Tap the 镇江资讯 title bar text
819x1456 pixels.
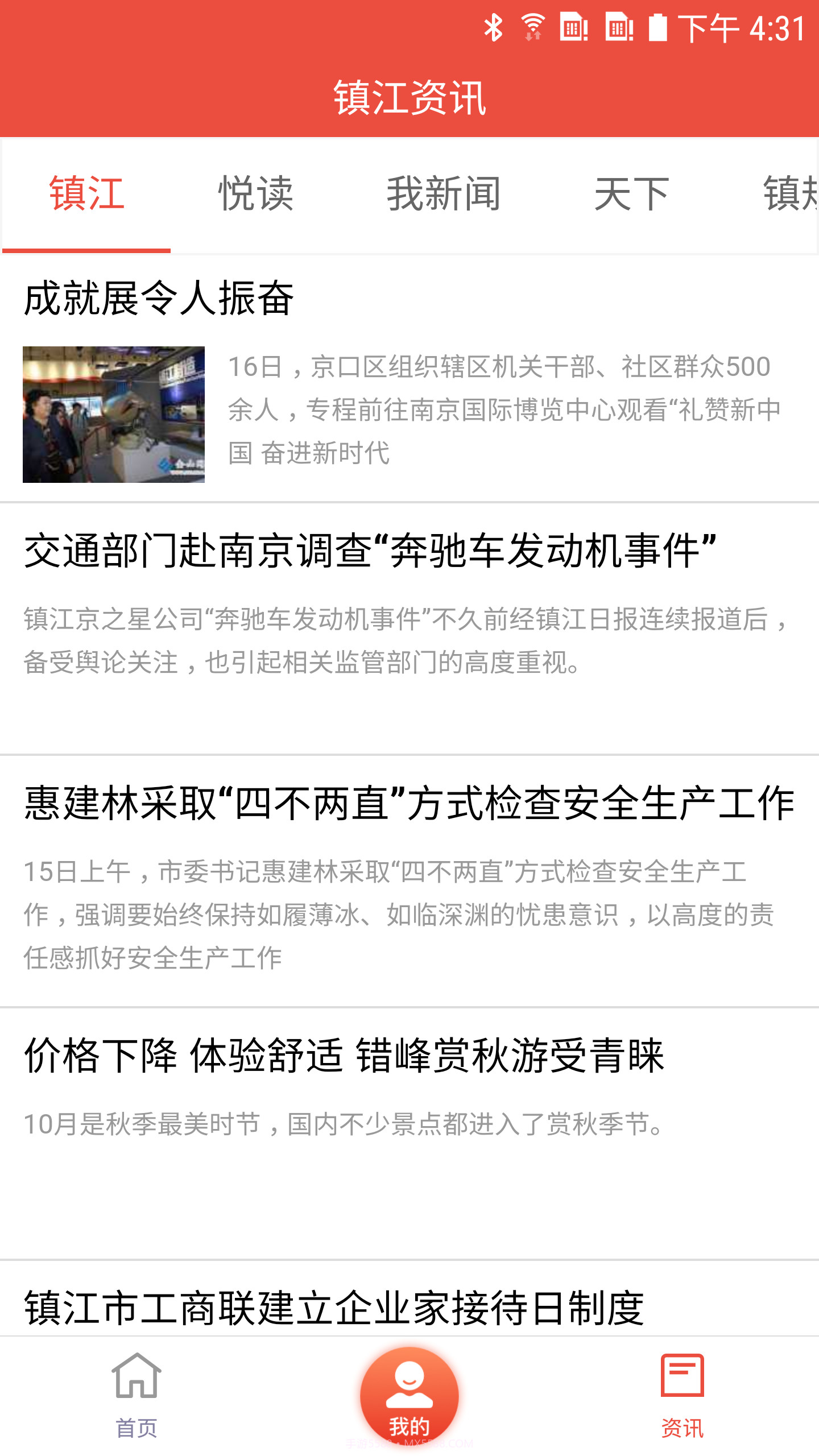[x=411, y=96]
